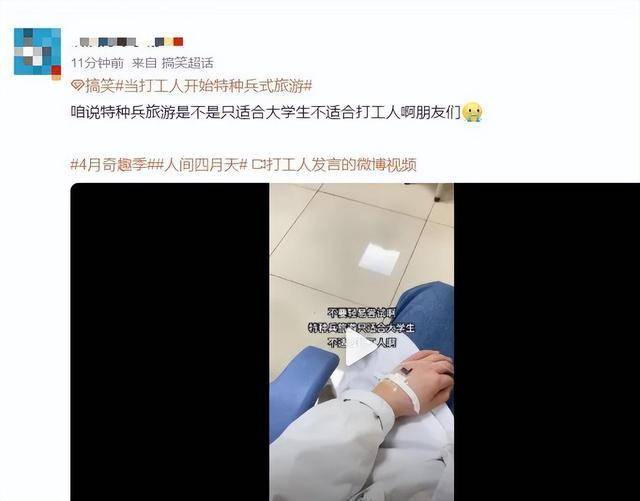Open hashtag 人间四月天
The image size is (640, 501).
pos(199,164)
